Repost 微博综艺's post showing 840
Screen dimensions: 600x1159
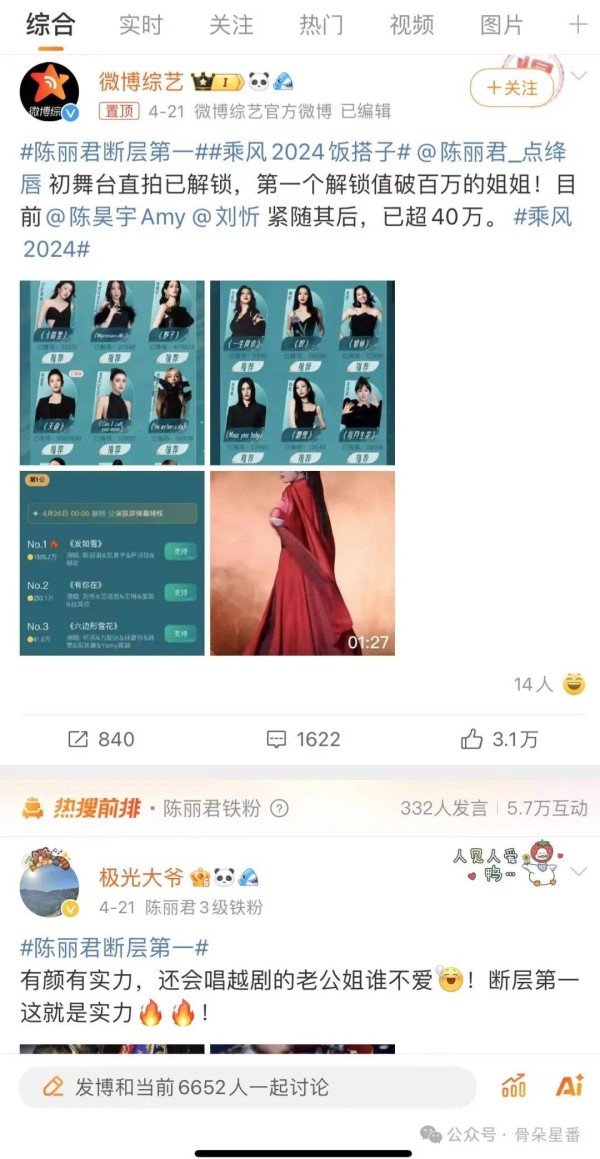point(100,739)
